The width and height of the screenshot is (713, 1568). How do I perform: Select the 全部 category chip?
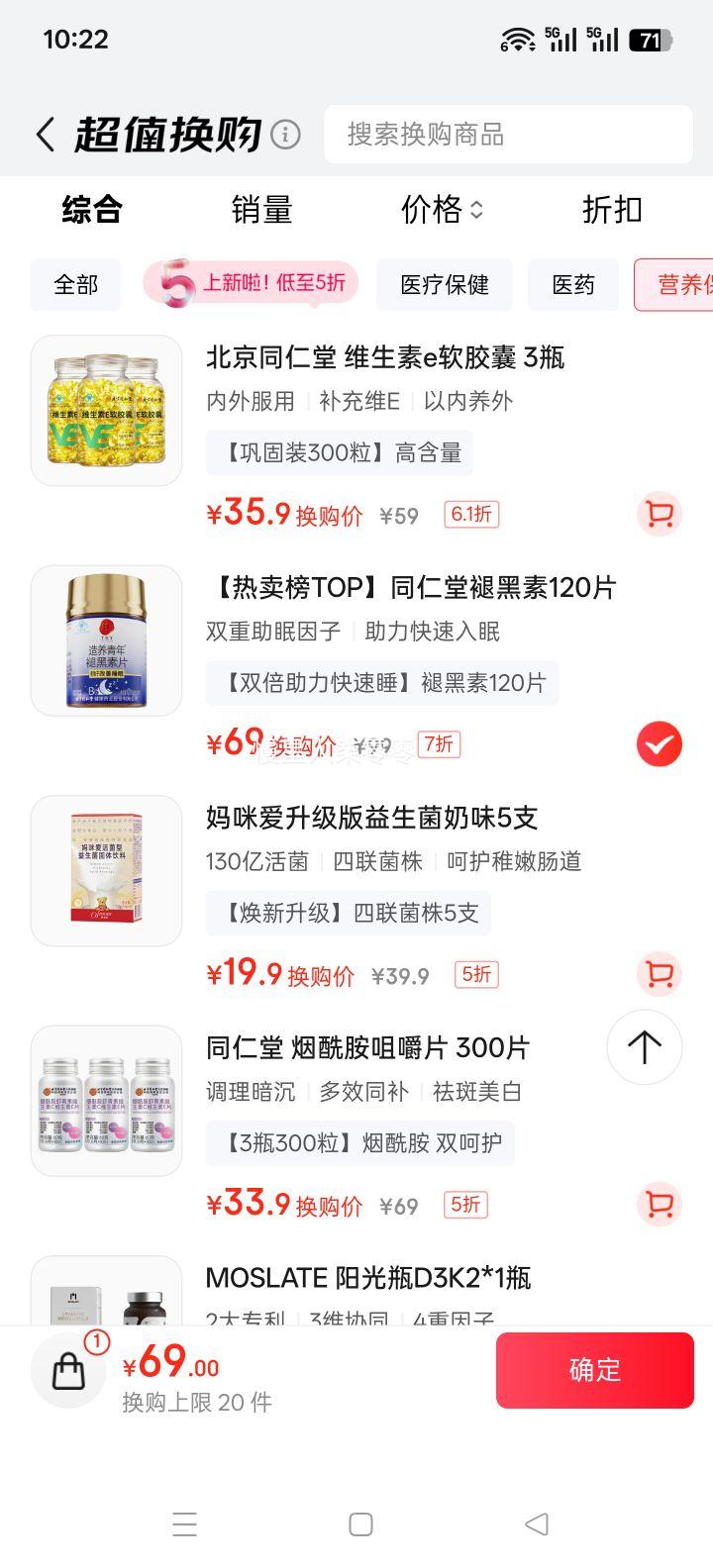75,285
